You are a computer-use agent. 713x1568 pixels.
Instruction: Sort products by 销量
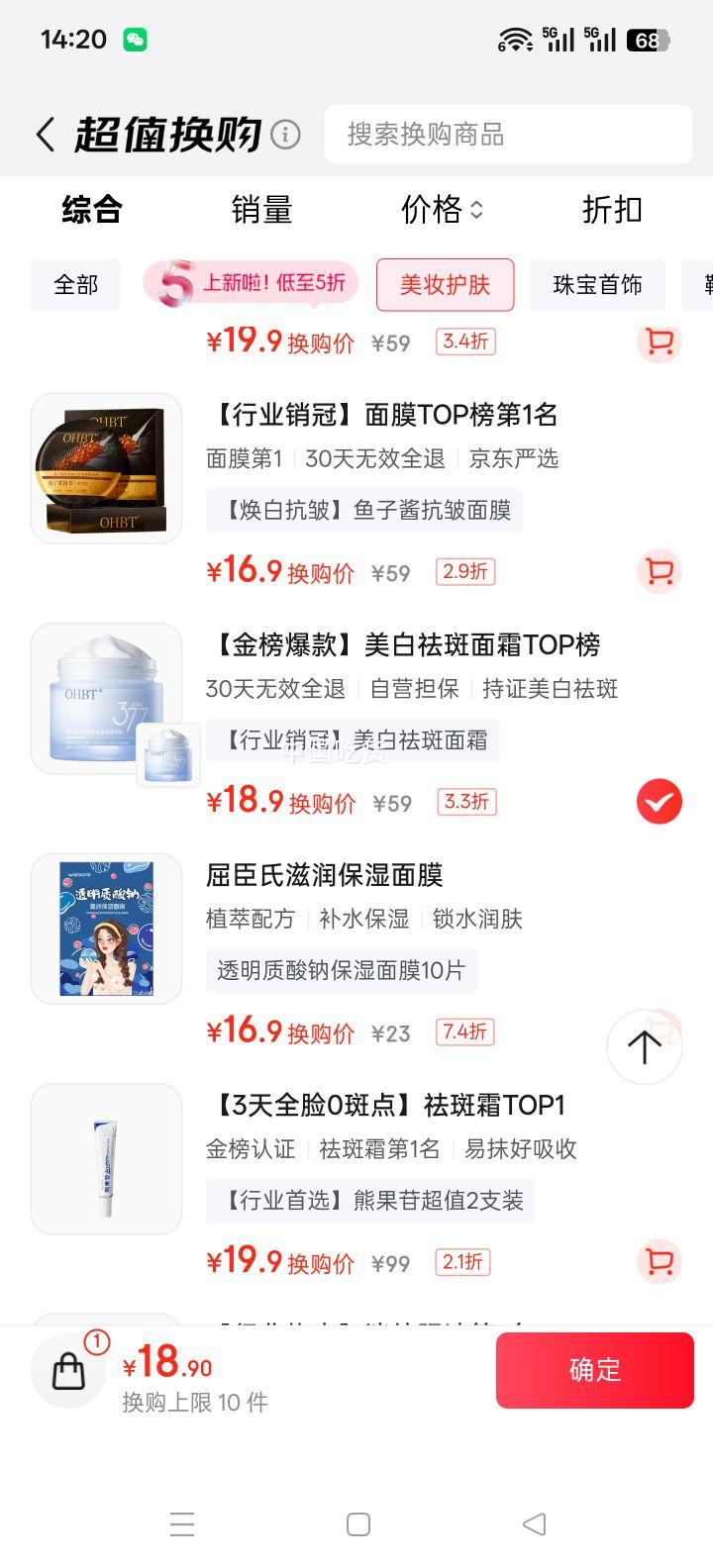[x=261, y=210]
